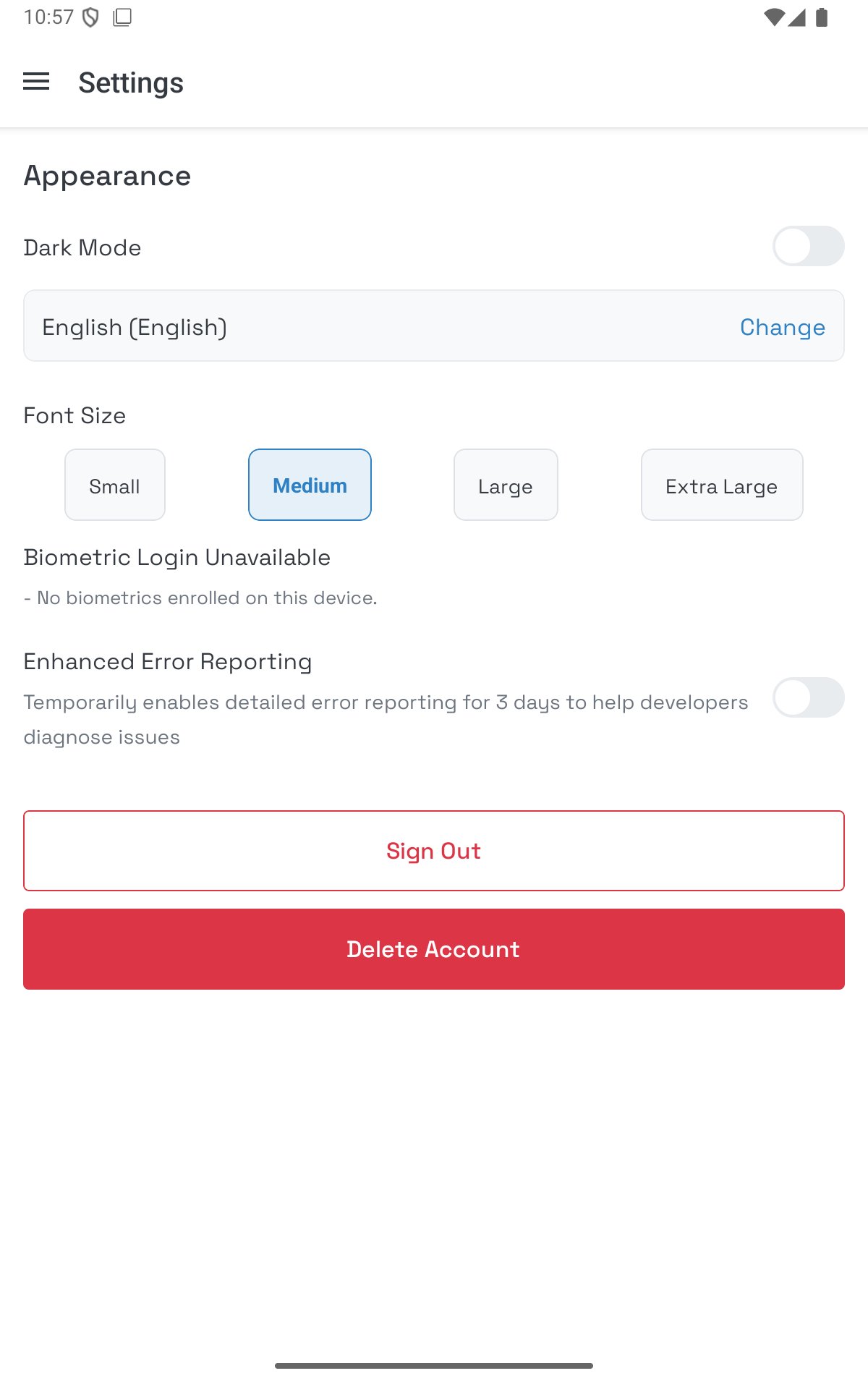Select Small font size
868x1389 pixels.
[x=115, y=485]
